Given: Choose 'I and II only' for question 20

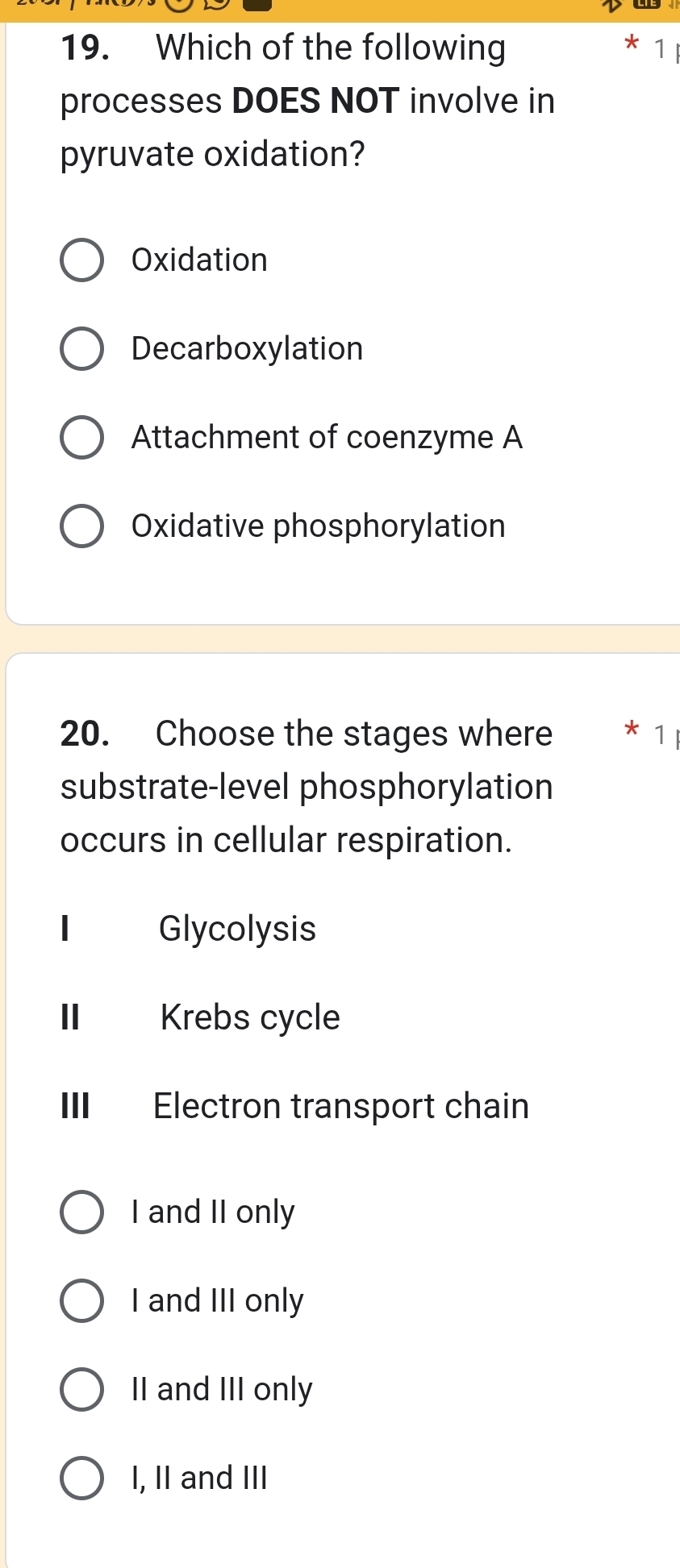Looking at the screenshot, I should [81, 1211].
